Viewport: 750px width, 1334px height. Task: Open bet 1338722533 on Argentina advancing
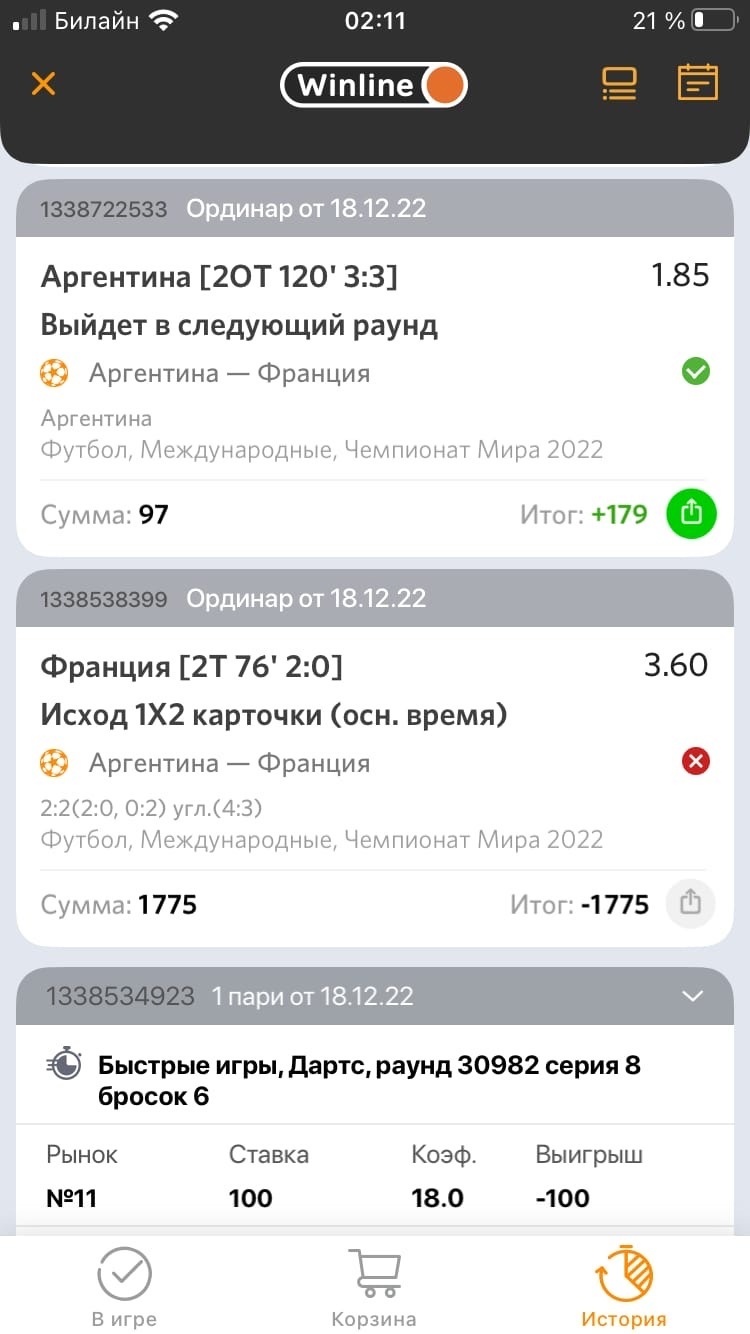point(375,368)
